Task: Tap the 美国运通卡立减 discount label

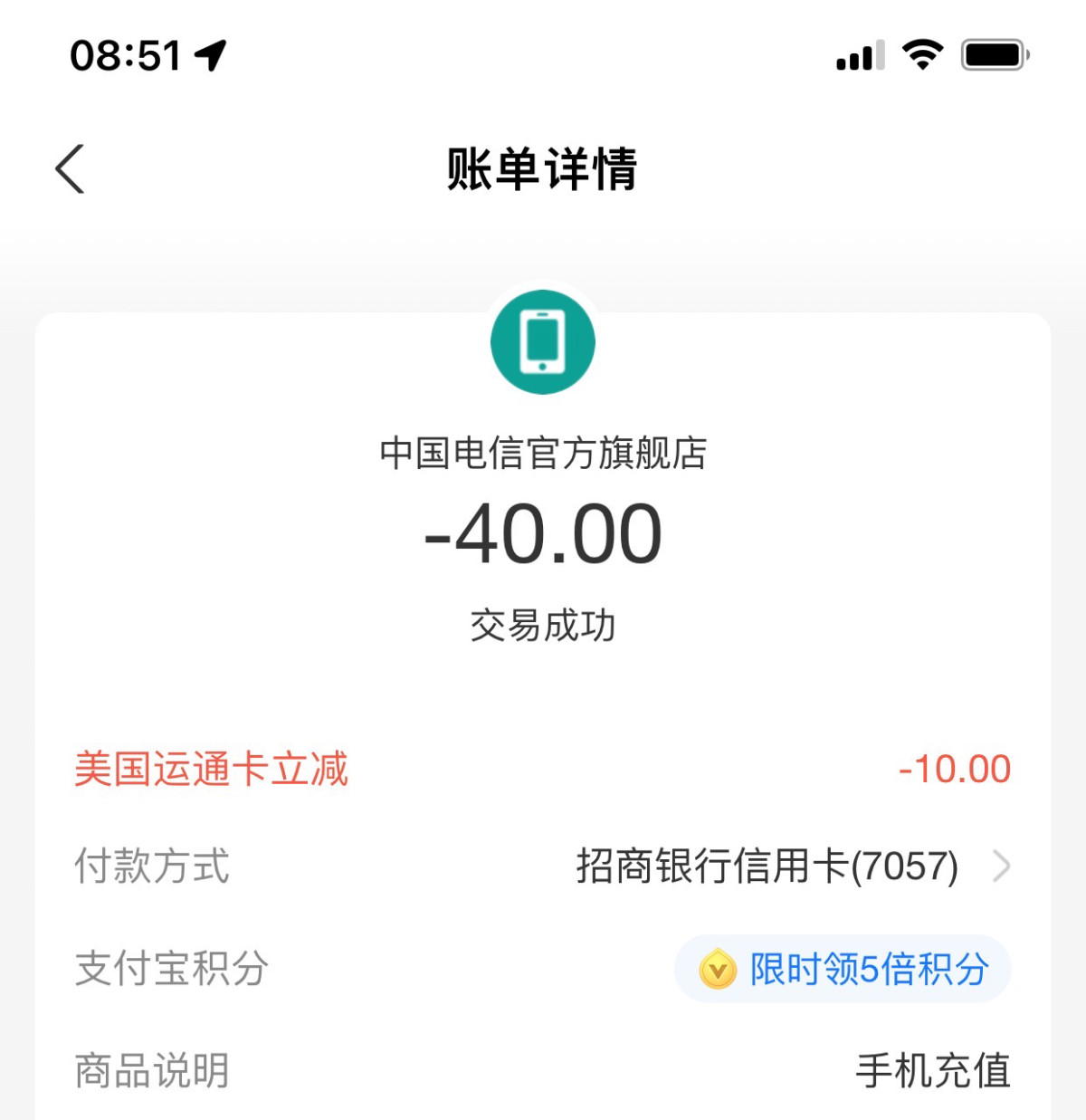Action: coord(211,767)
